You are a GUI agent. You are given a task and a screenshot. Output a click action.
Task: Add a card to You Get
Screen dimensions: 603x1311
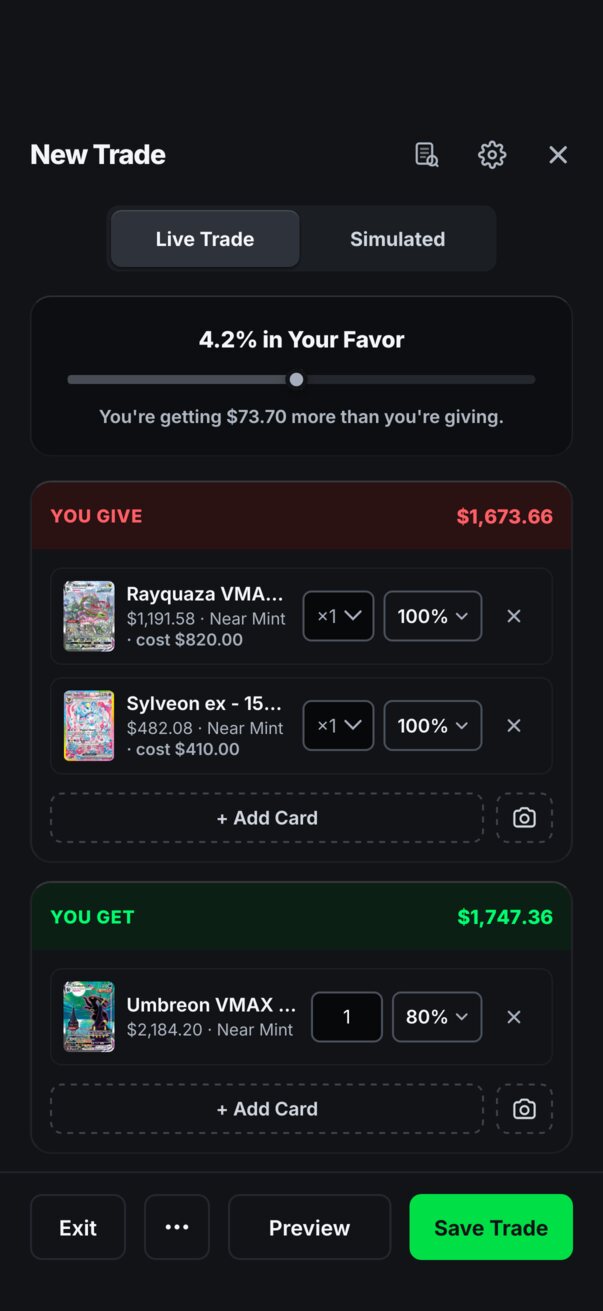267,1109
